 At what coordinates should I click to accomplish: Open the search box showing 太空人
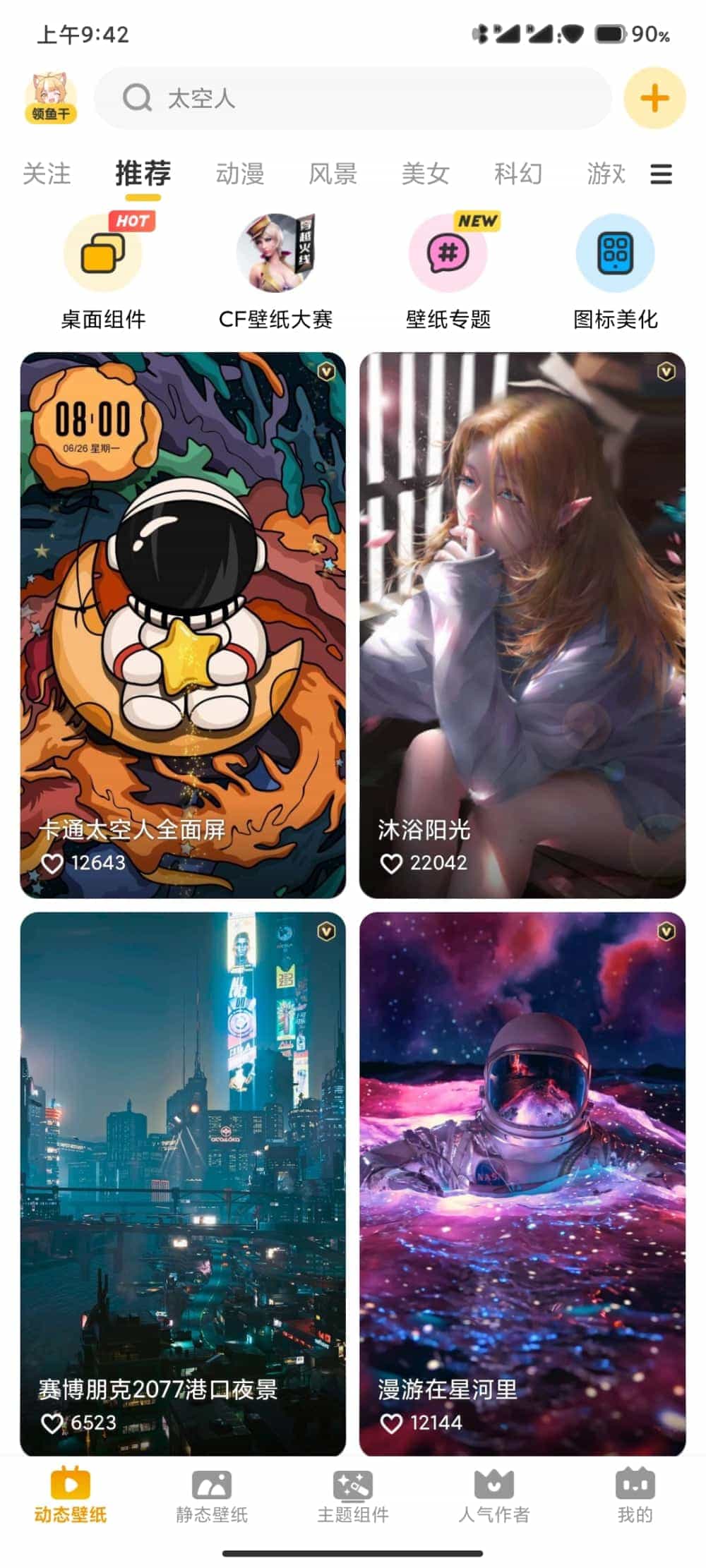click(353, 98)
